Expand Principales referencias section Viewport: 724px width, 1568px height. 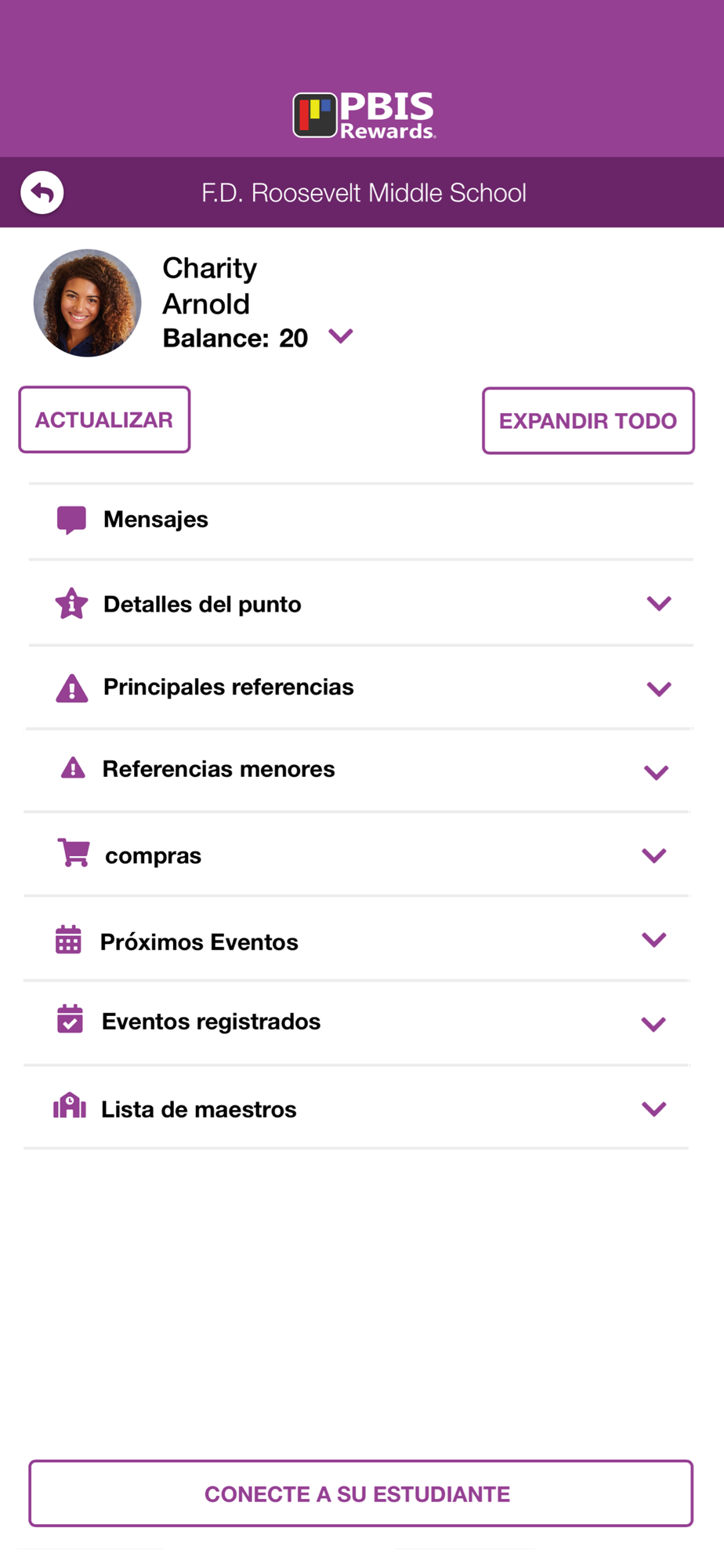360,688
